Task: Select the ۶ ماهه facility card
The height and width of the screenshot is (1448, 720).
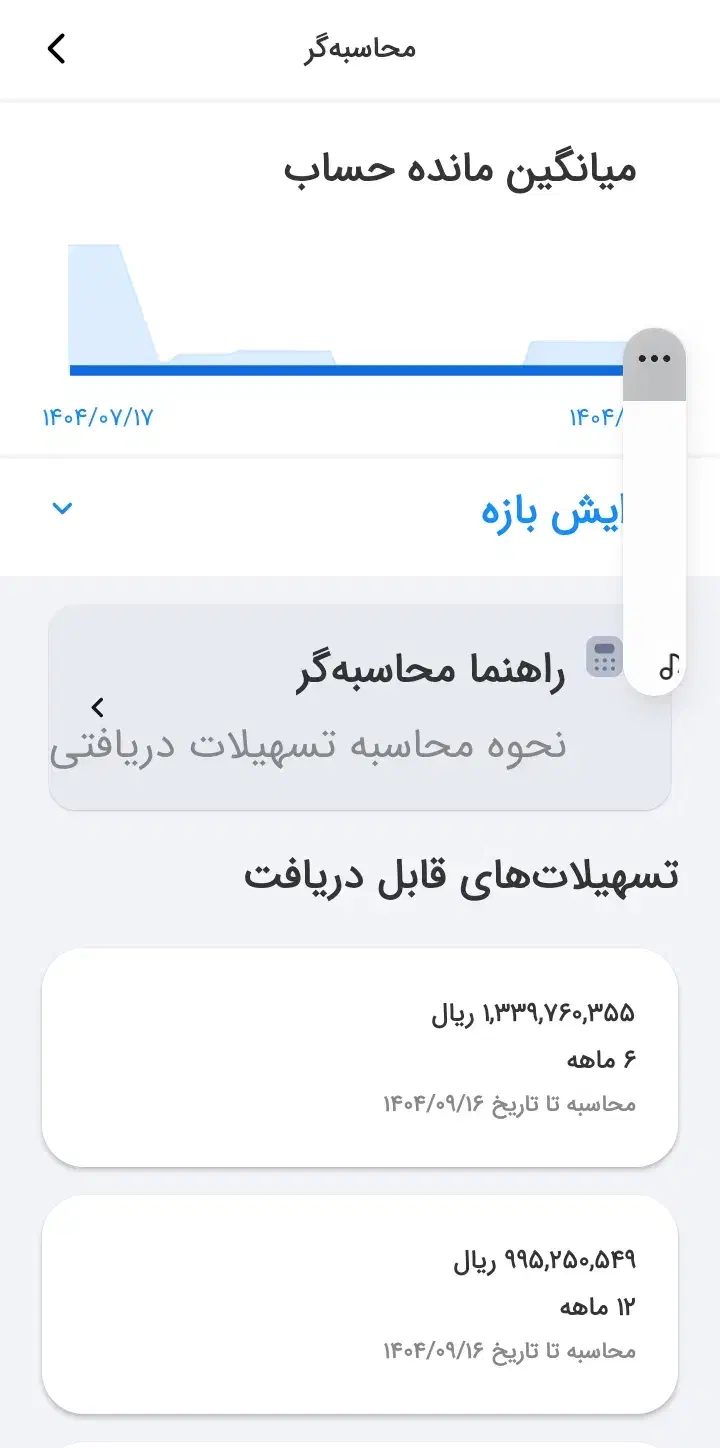Action: 360,1057
